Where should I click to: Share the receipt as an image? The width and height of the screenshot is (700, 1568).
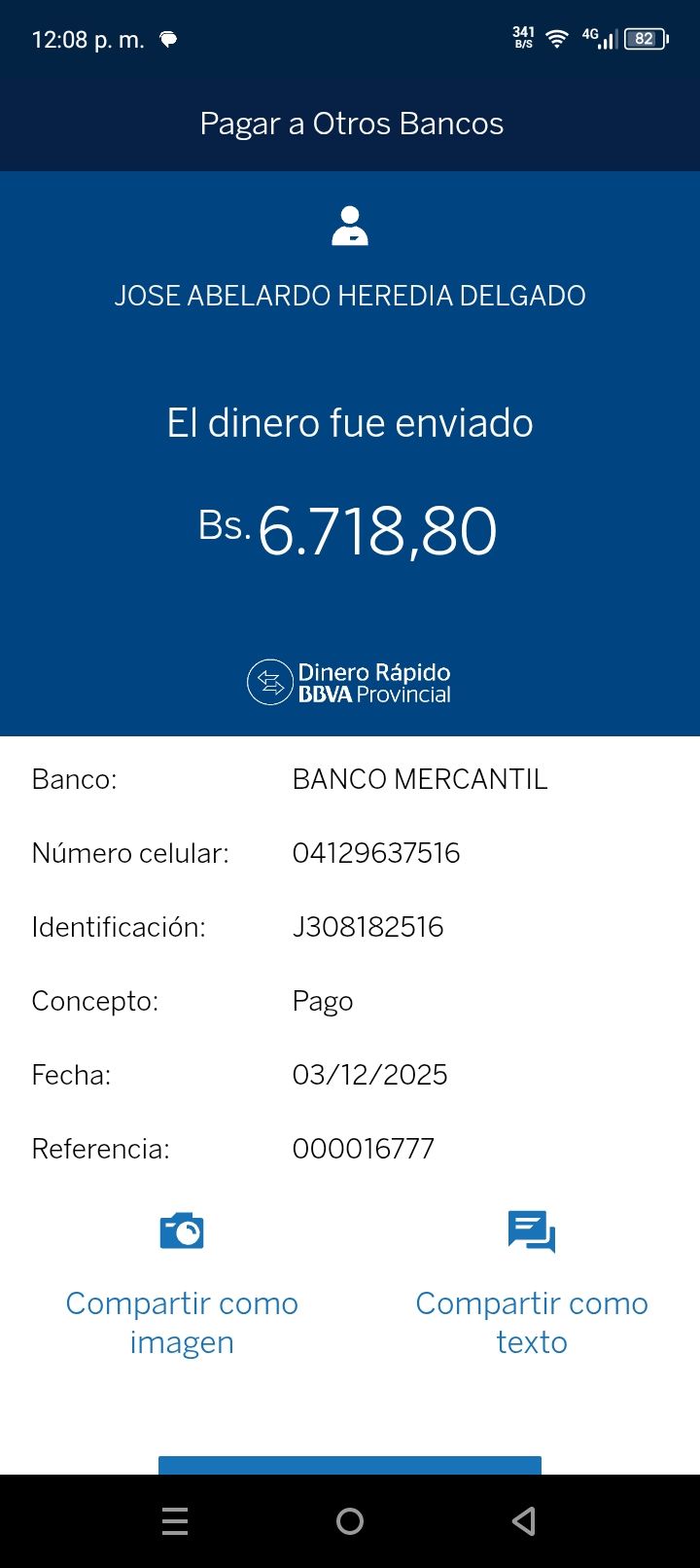point(182,1282)
